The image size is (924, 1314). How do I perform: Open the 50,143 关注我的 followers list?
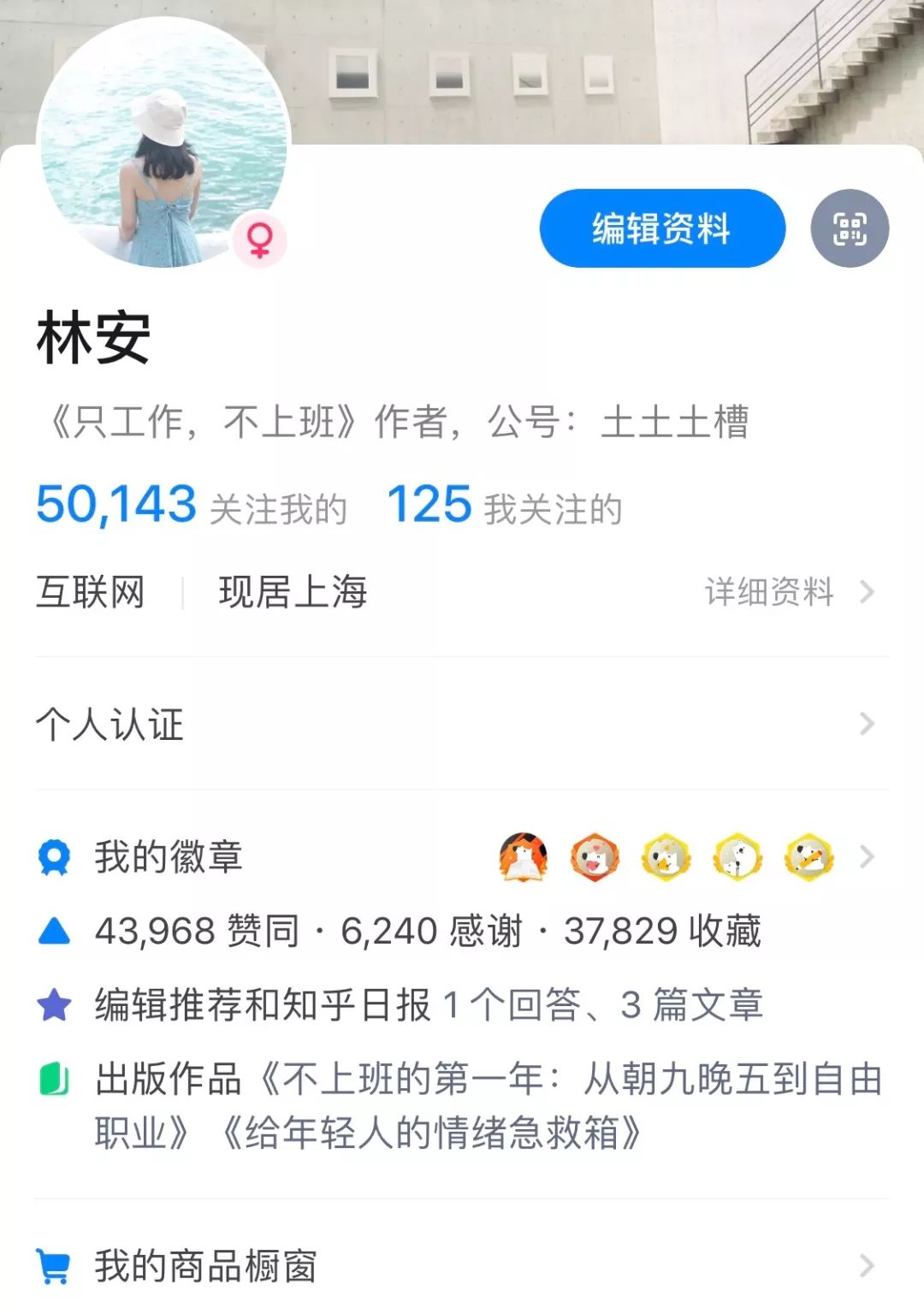188,506
